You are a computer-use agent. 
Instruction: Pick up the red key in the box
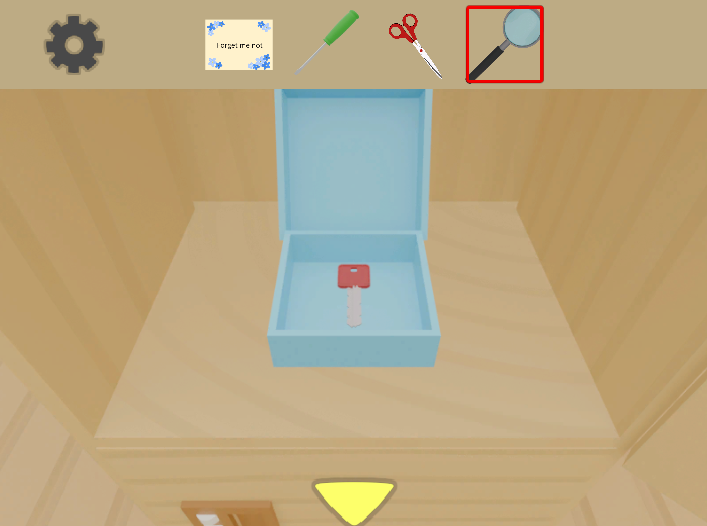tap(354, 292)
